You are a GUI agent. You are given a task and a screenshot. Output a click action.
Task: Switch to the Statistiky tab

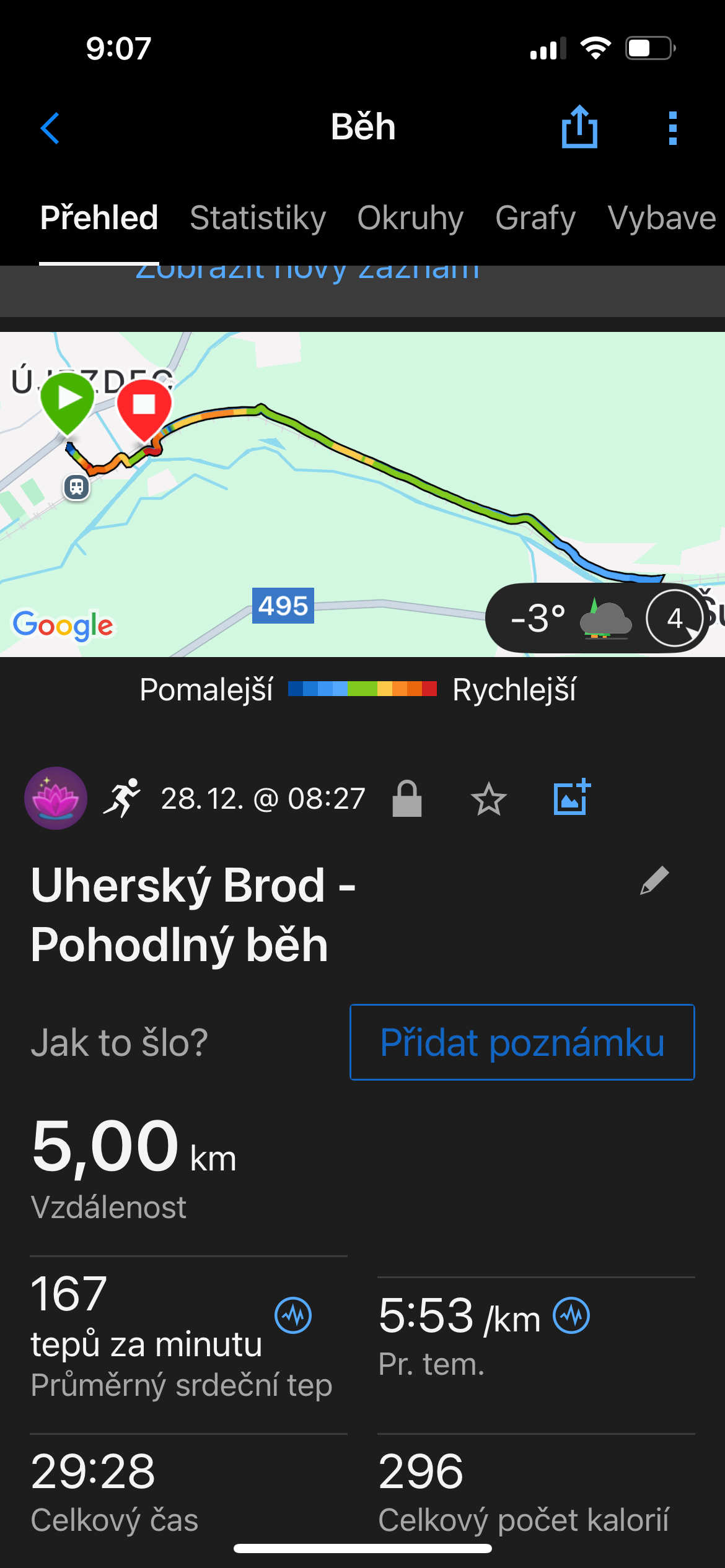pyautogui.click(x=258, y=218)
